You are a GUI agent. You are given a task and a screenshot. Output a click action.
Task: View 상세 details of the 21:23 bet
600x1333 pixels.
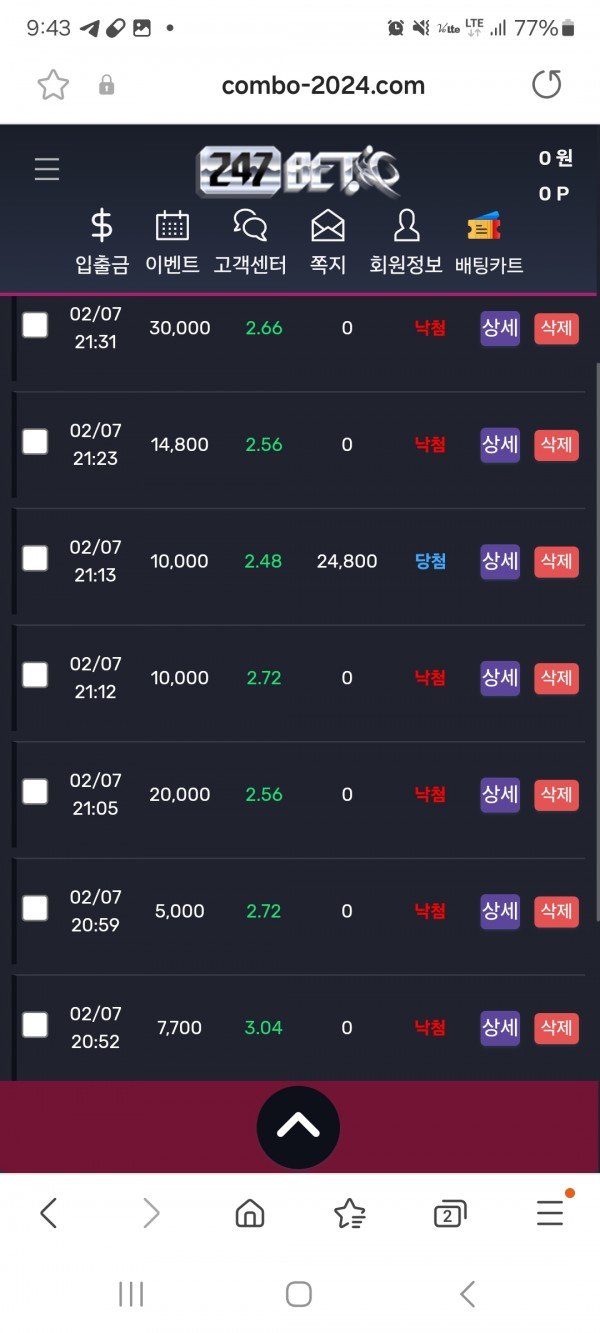[x=500, y=445]
